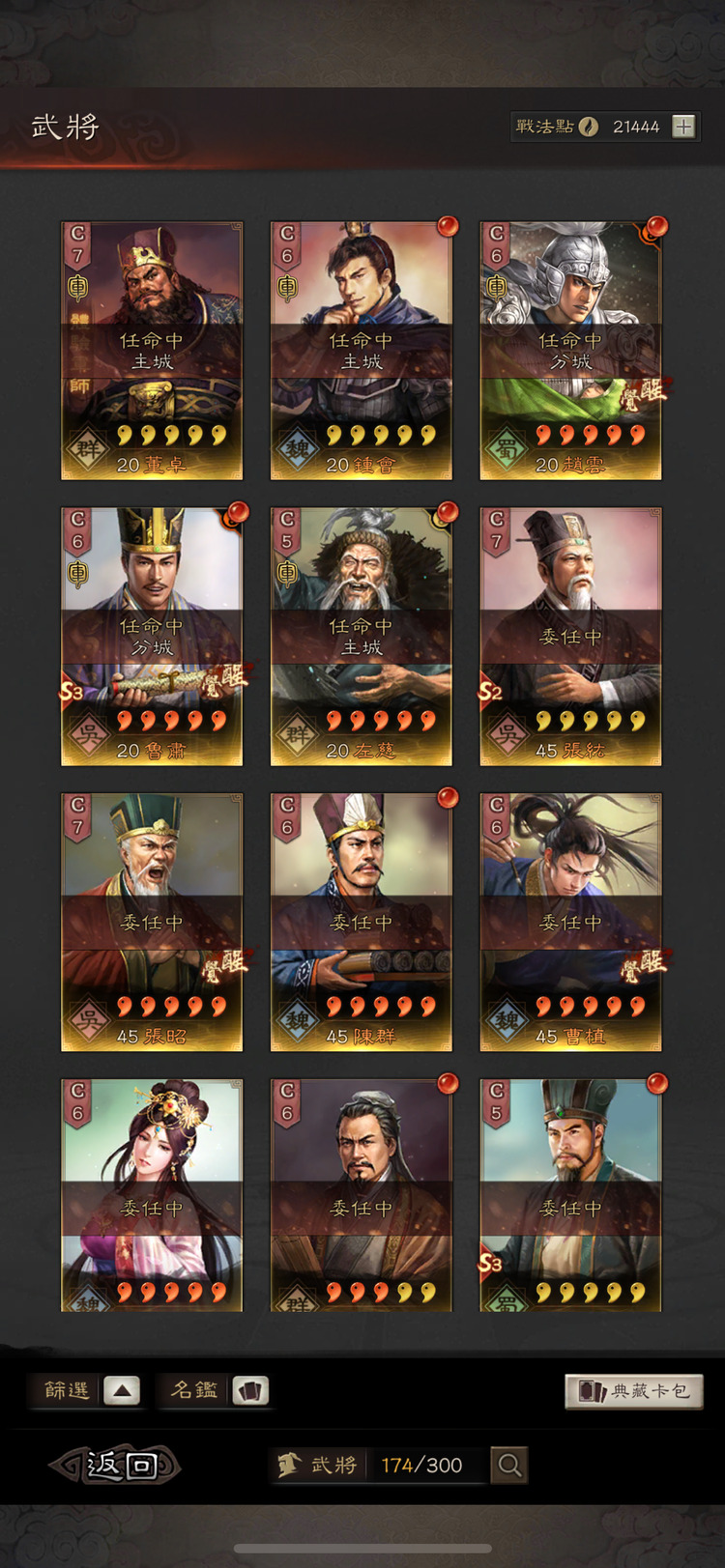Screen dimensions: 725x1568
Task: Open the 曹植 general card
Action: click(570, 923)
